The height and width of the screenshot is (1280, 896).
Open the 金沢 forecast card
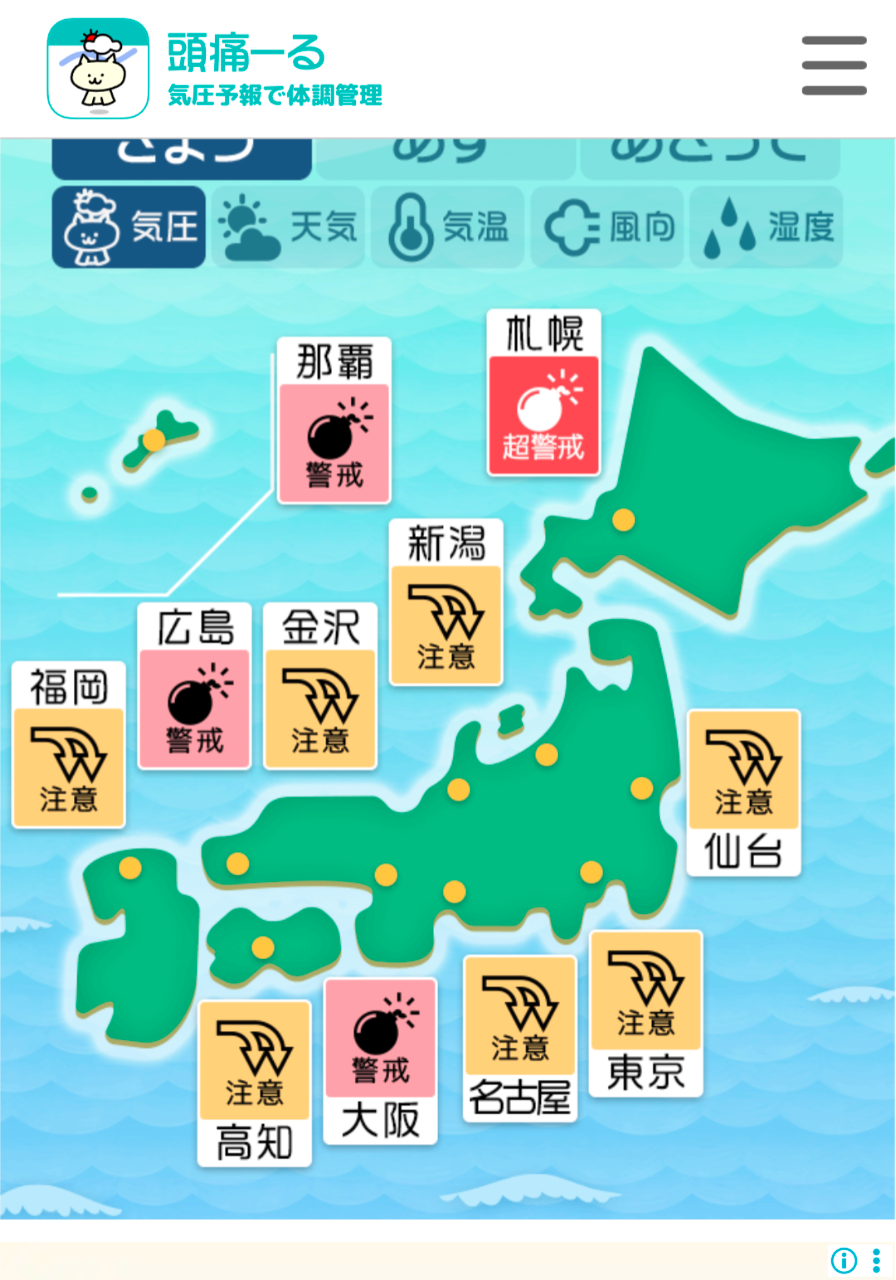click(x=320, y=686)
